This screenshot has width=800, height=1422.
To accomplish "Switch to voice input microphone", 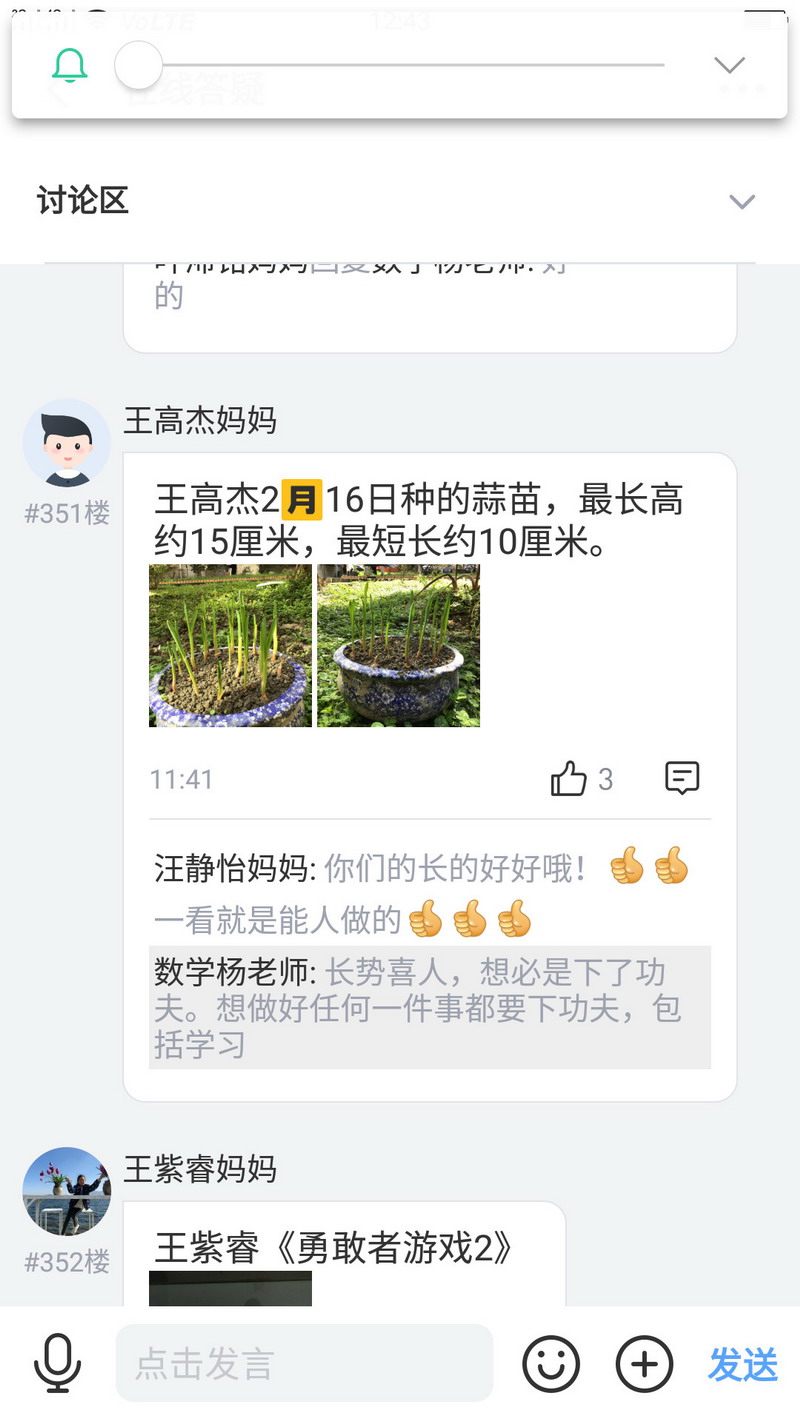I will 57,1364.
